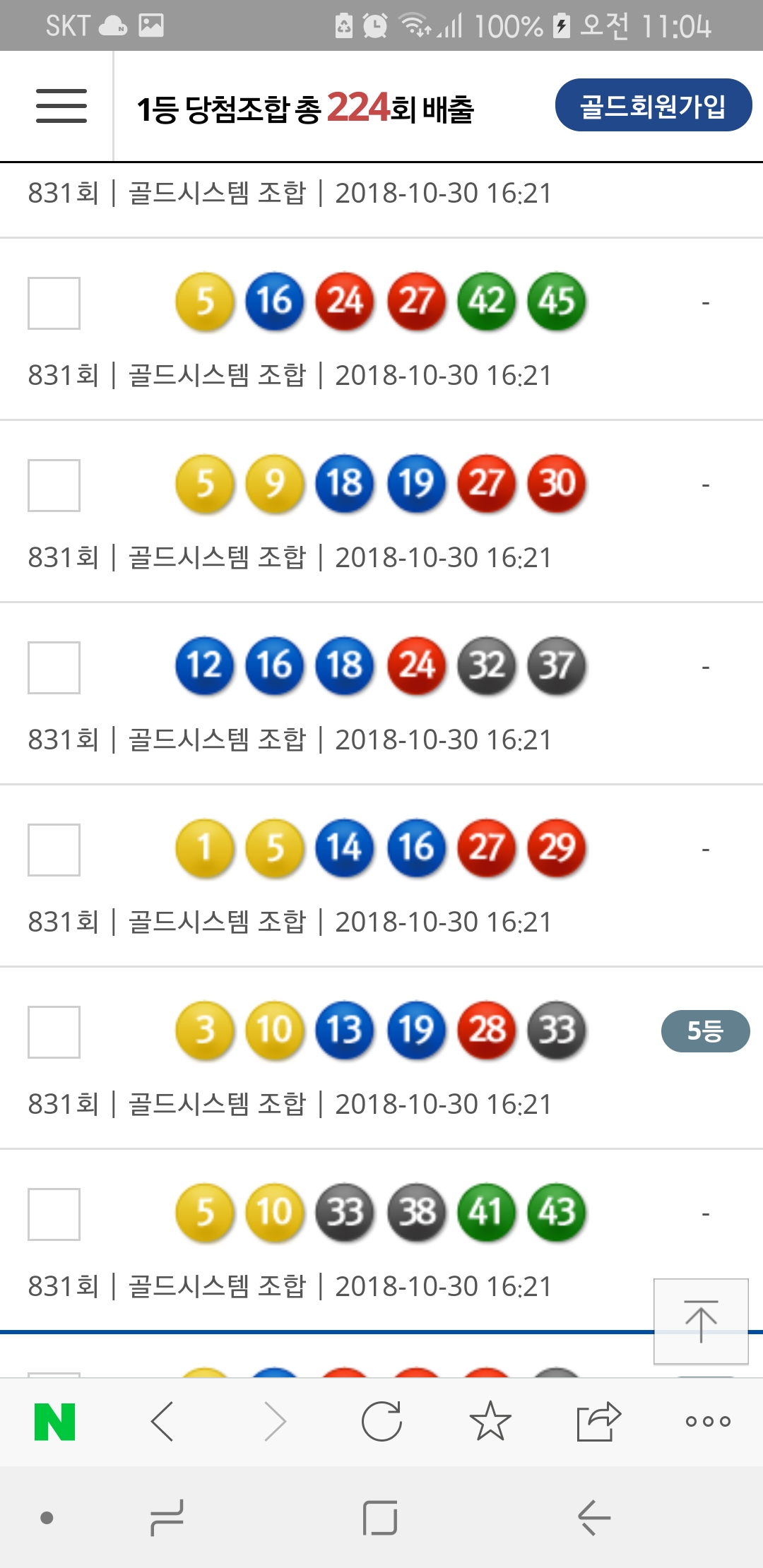Open the hamburger menu
The image size is (763, 1568).
pos(61,106)
